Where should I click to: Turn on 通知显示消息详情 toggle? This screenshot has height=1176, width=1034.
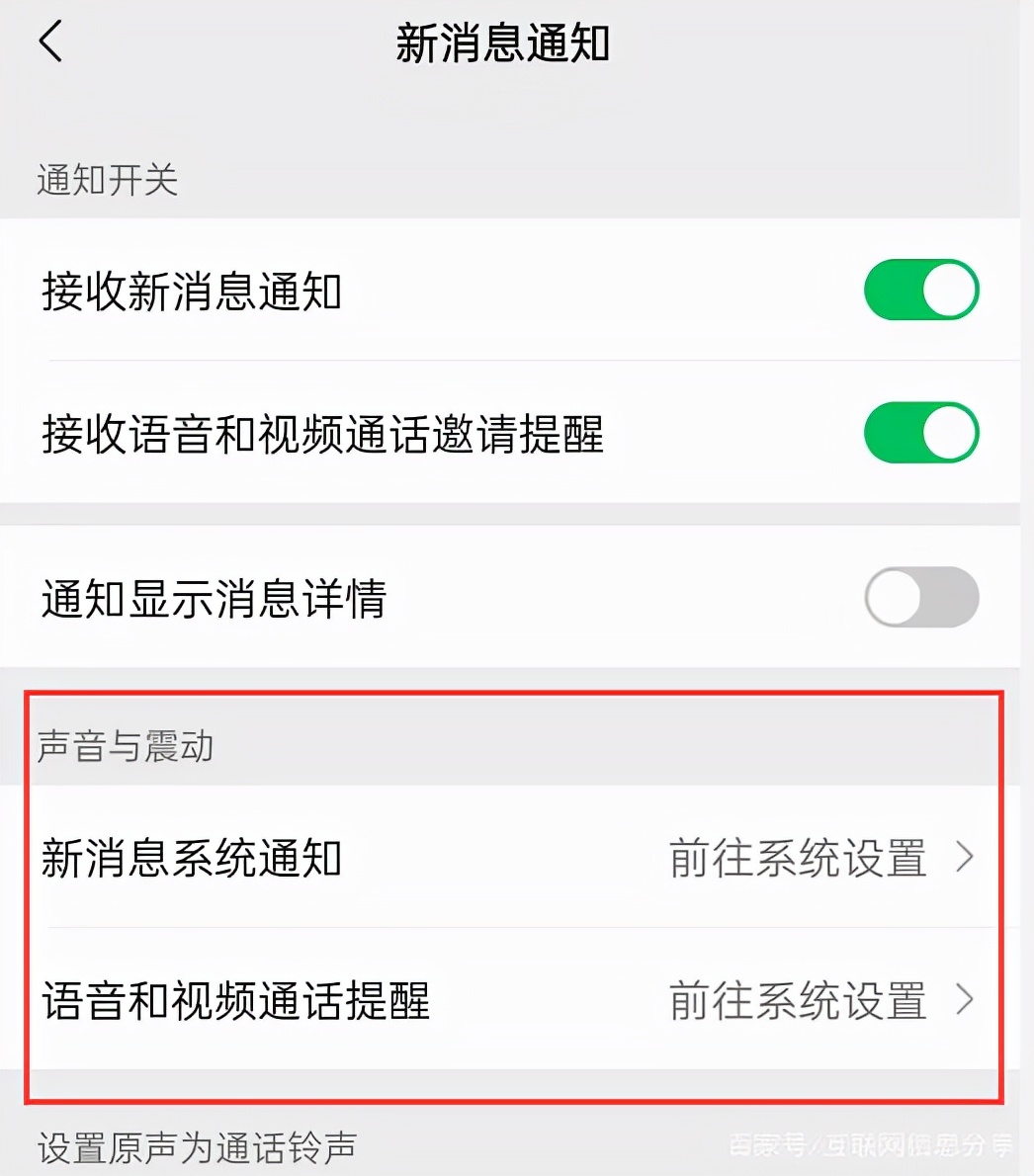pyautogui.click(x=920, y=597)
